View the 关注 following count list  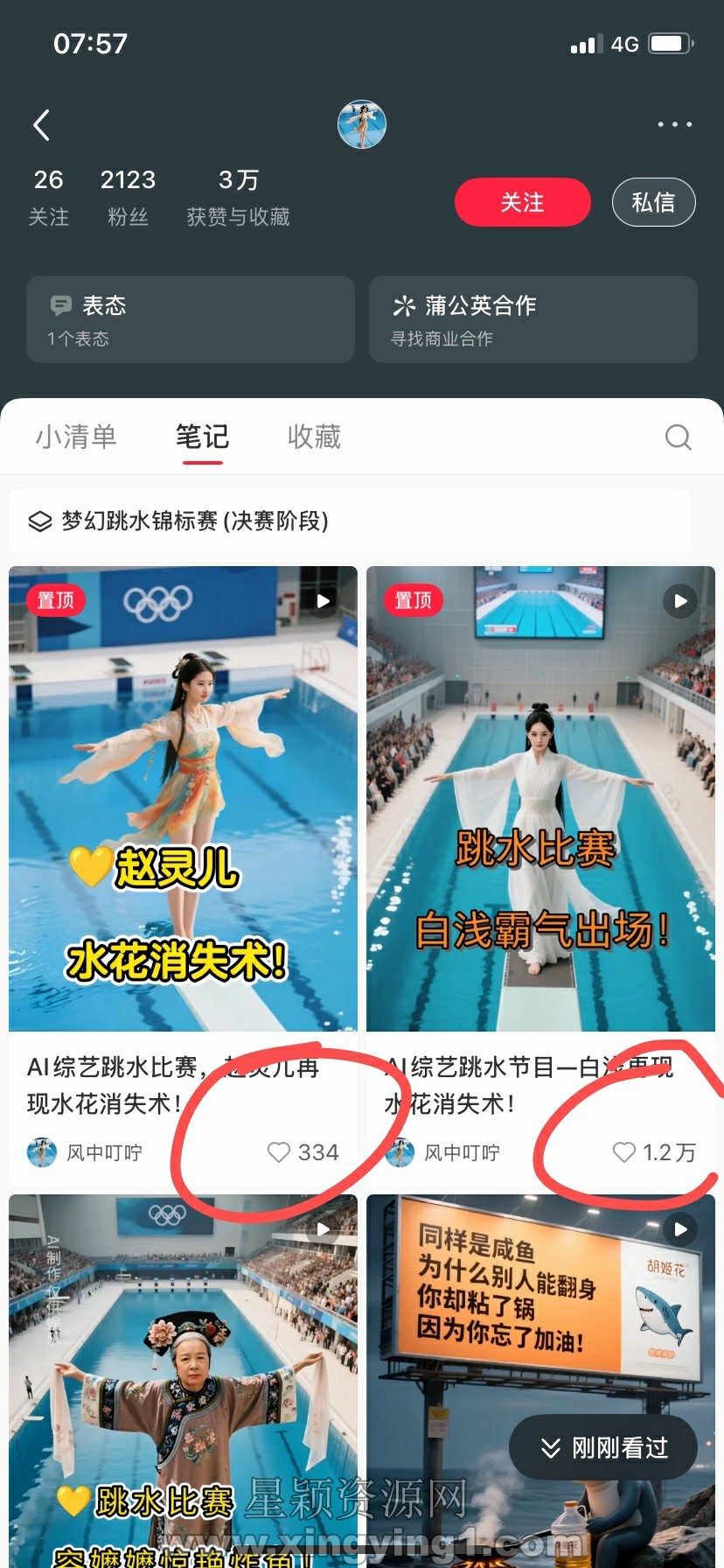click(48, 197)
